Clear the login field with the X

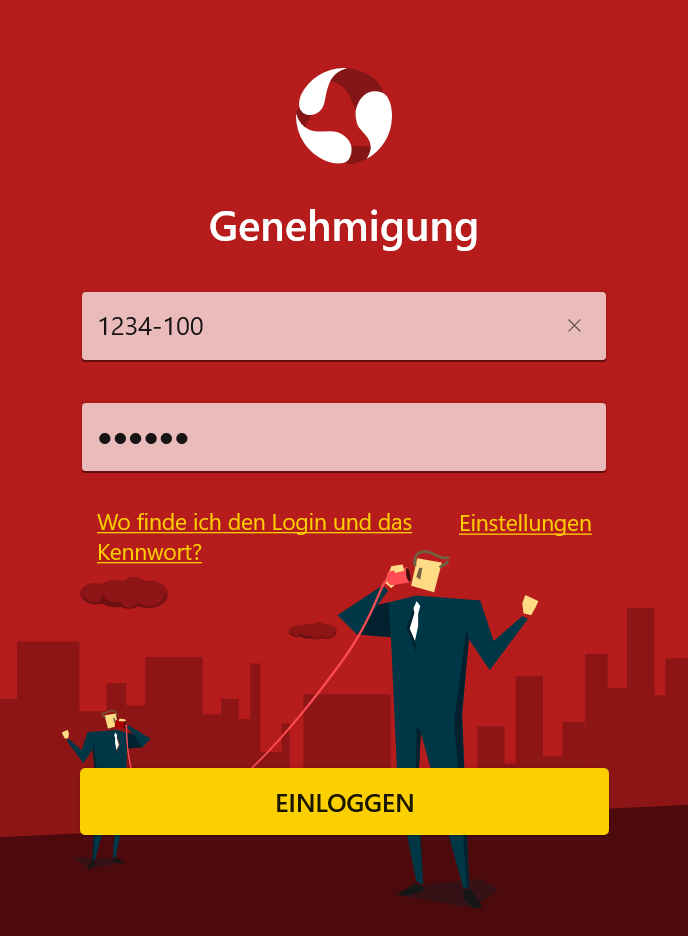point(574,325)
